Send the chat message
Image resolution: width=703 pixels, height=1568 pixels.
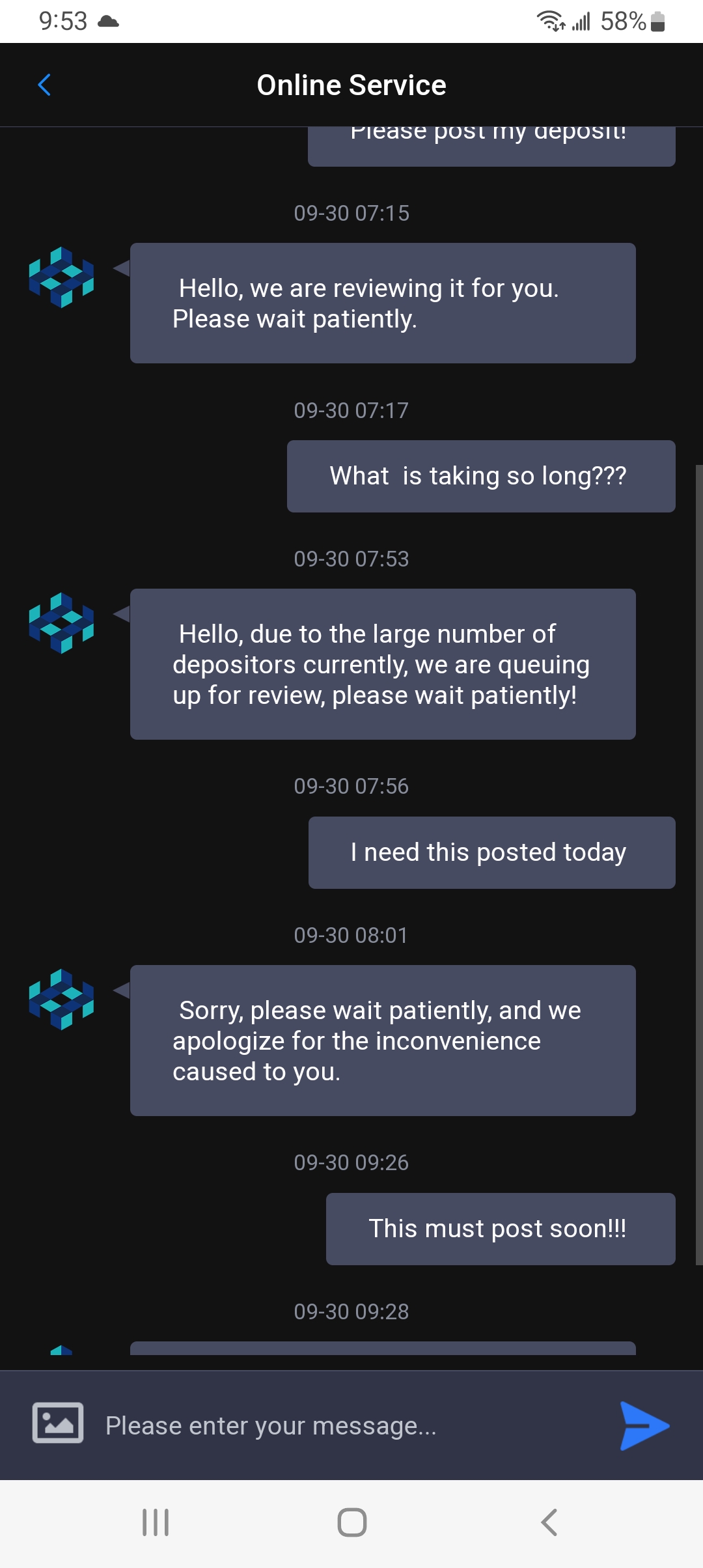(x=644, y=1425)
